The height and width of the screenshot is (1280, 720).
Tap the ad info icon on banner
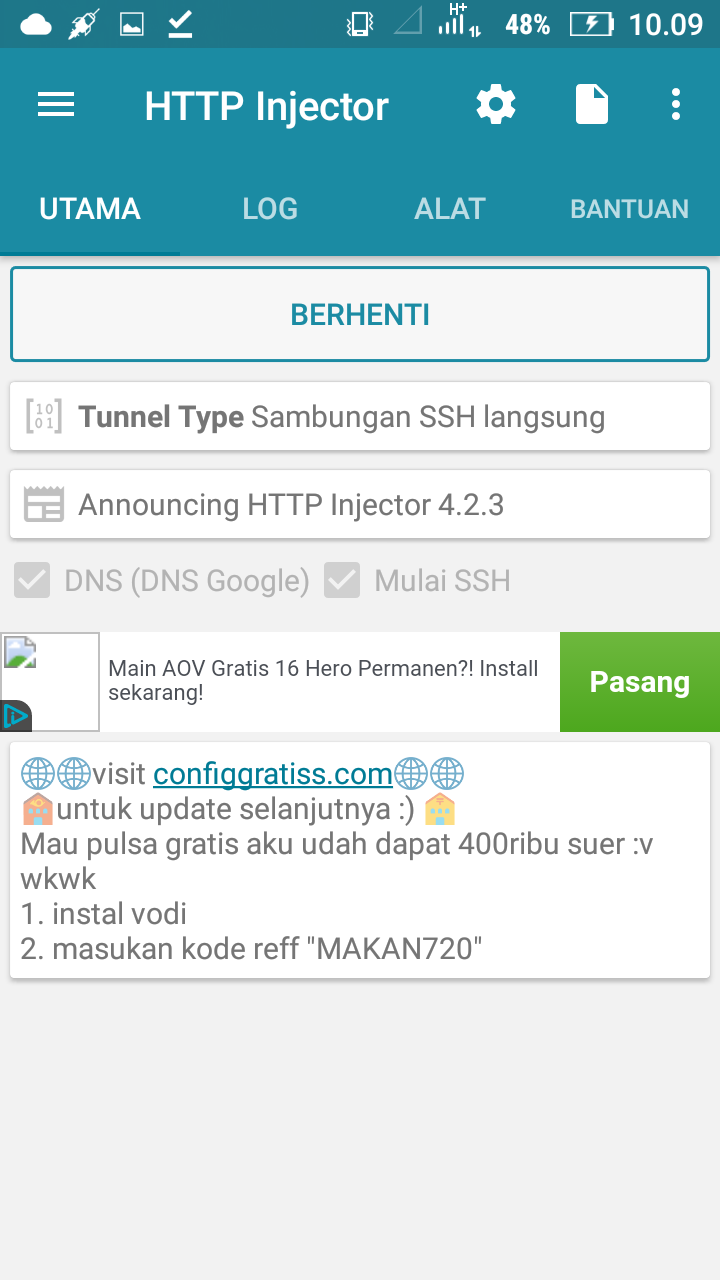pyautogui.click(x=15, y=716)
